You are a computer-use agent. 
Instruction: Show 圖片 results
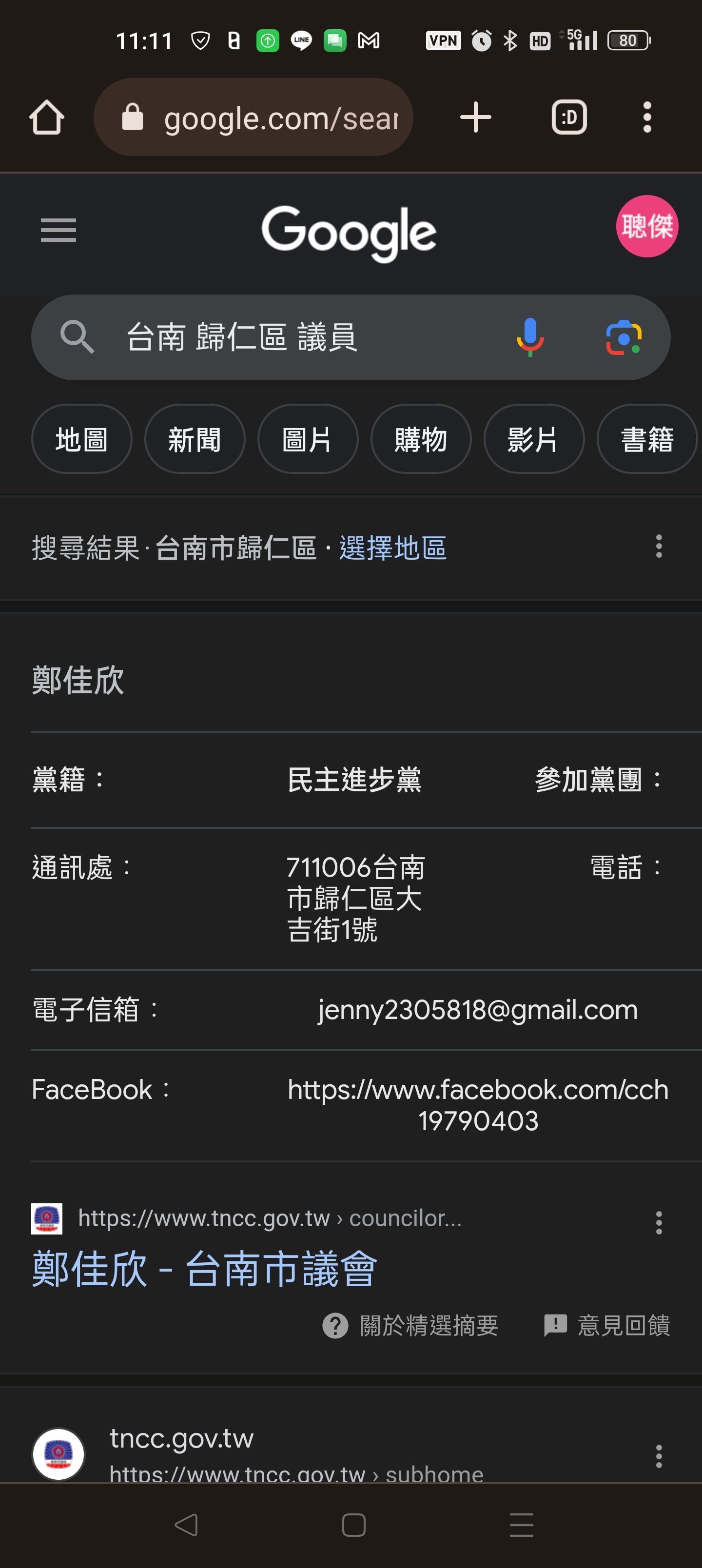point(308,439)
